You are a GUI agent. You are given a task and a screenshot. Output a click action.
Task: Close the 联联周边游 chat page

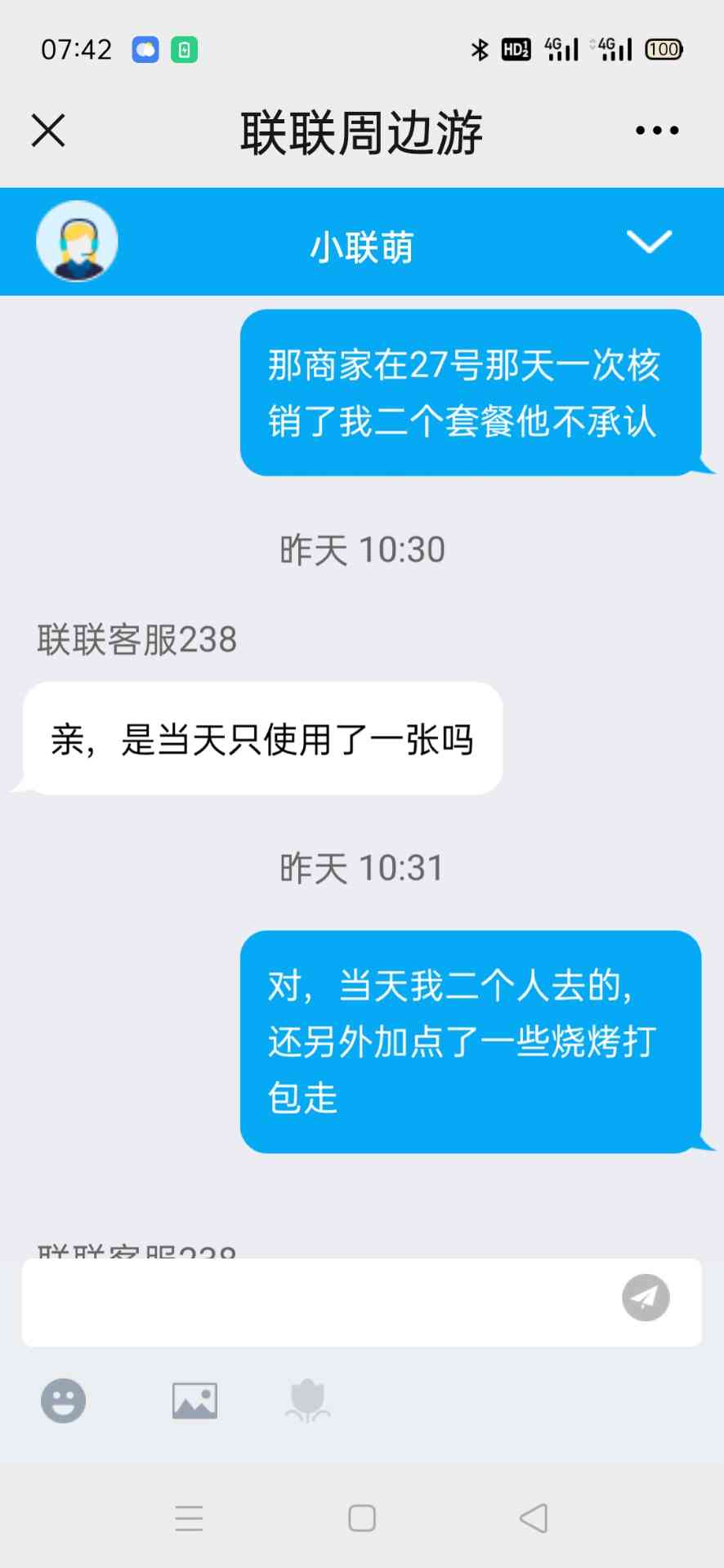pyautogui.click(x=48, y=131)
